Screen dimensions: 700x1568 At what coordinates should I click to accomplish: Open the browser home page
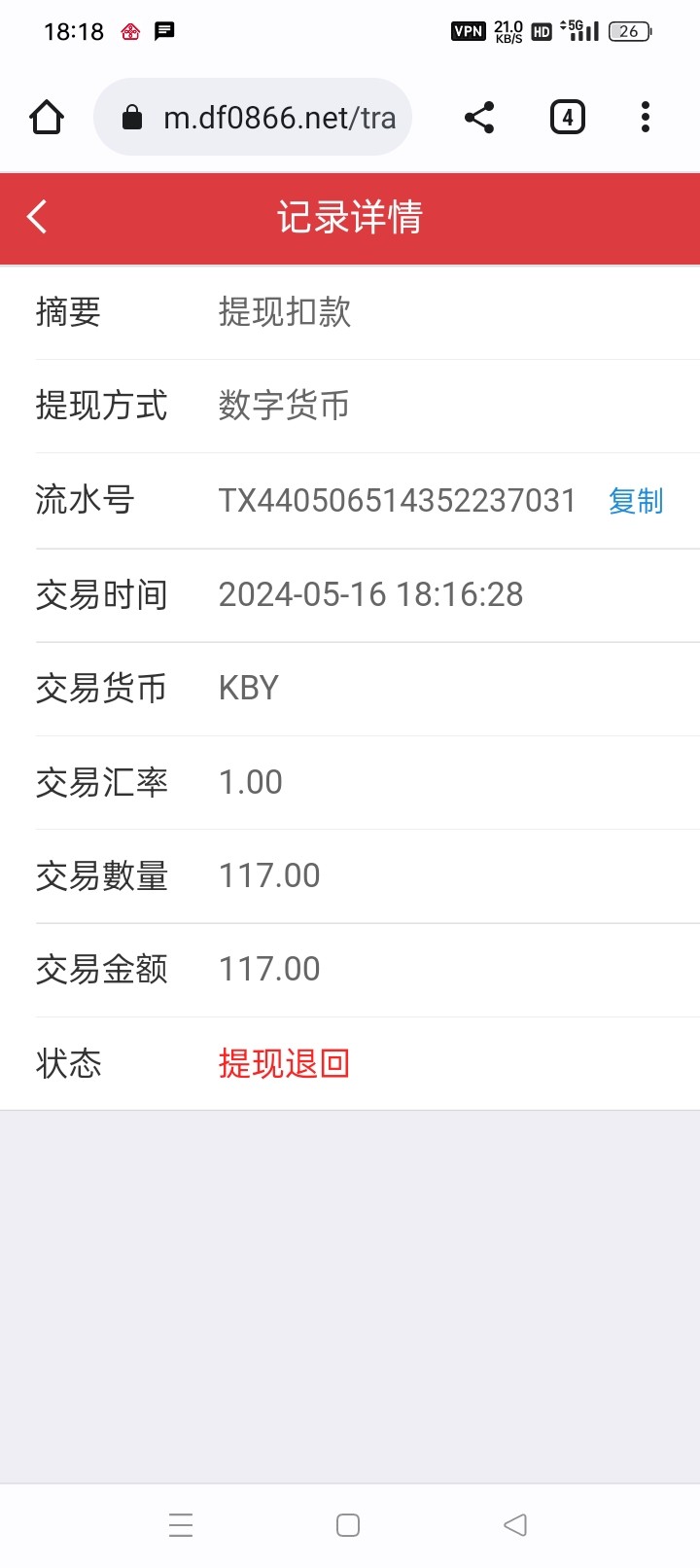click(x=47, y=118)
